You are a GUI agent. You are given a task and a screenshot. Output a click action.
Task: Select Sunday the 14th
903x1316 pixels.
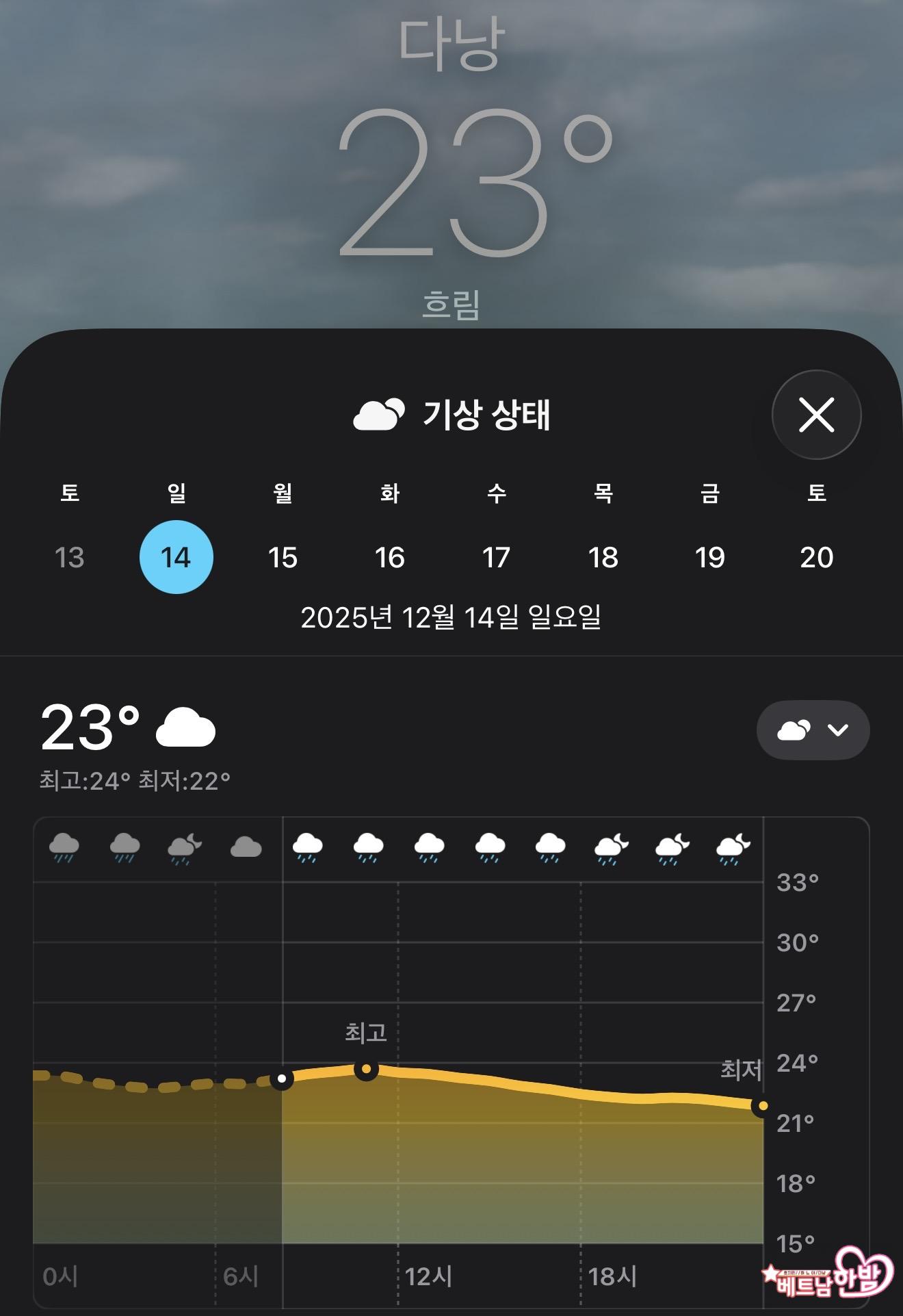pyautogui.click(x=176, y=557)
